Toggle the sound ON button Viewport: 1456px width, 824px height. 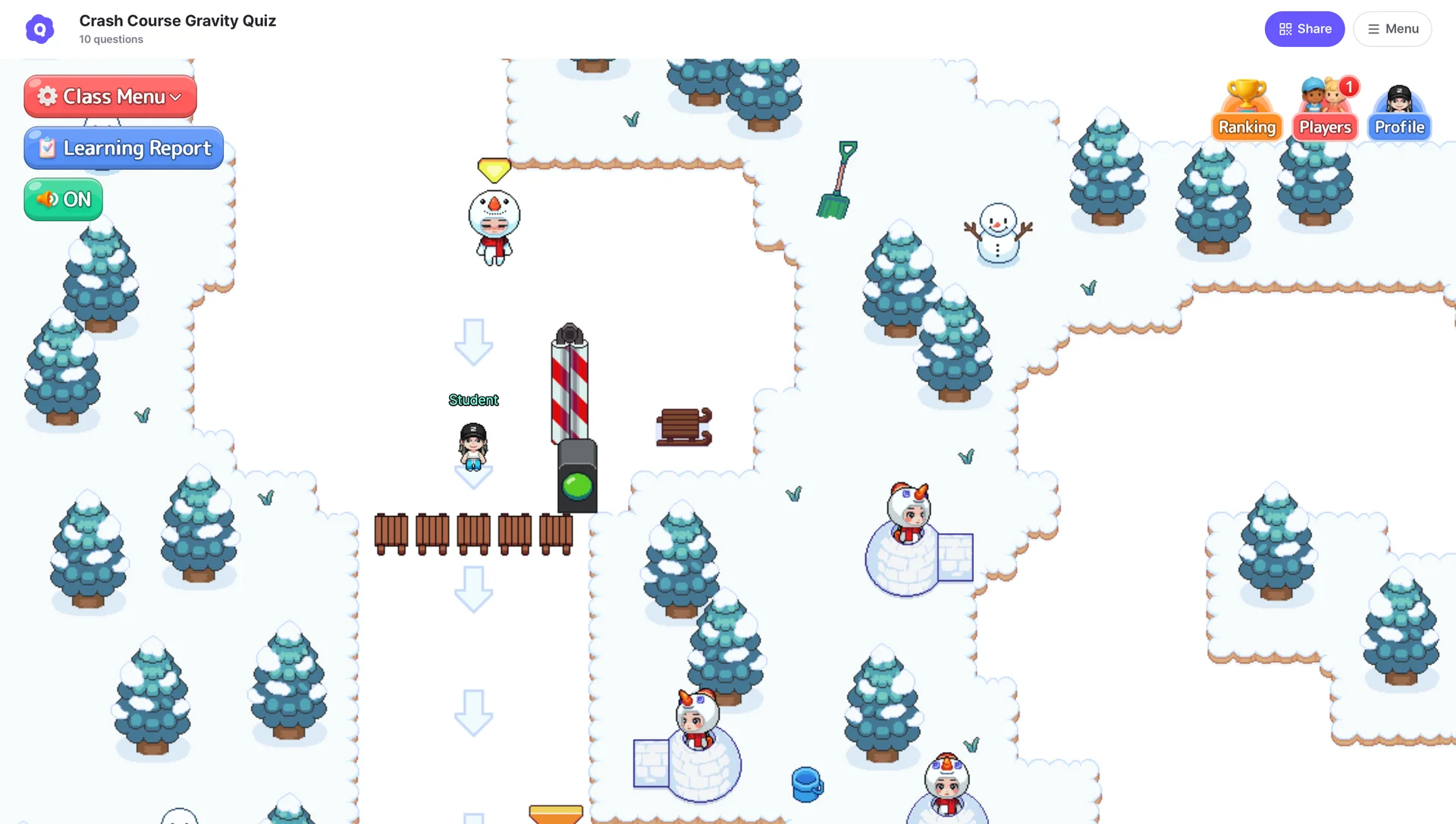pyautogui.click(x=64, y=199)
